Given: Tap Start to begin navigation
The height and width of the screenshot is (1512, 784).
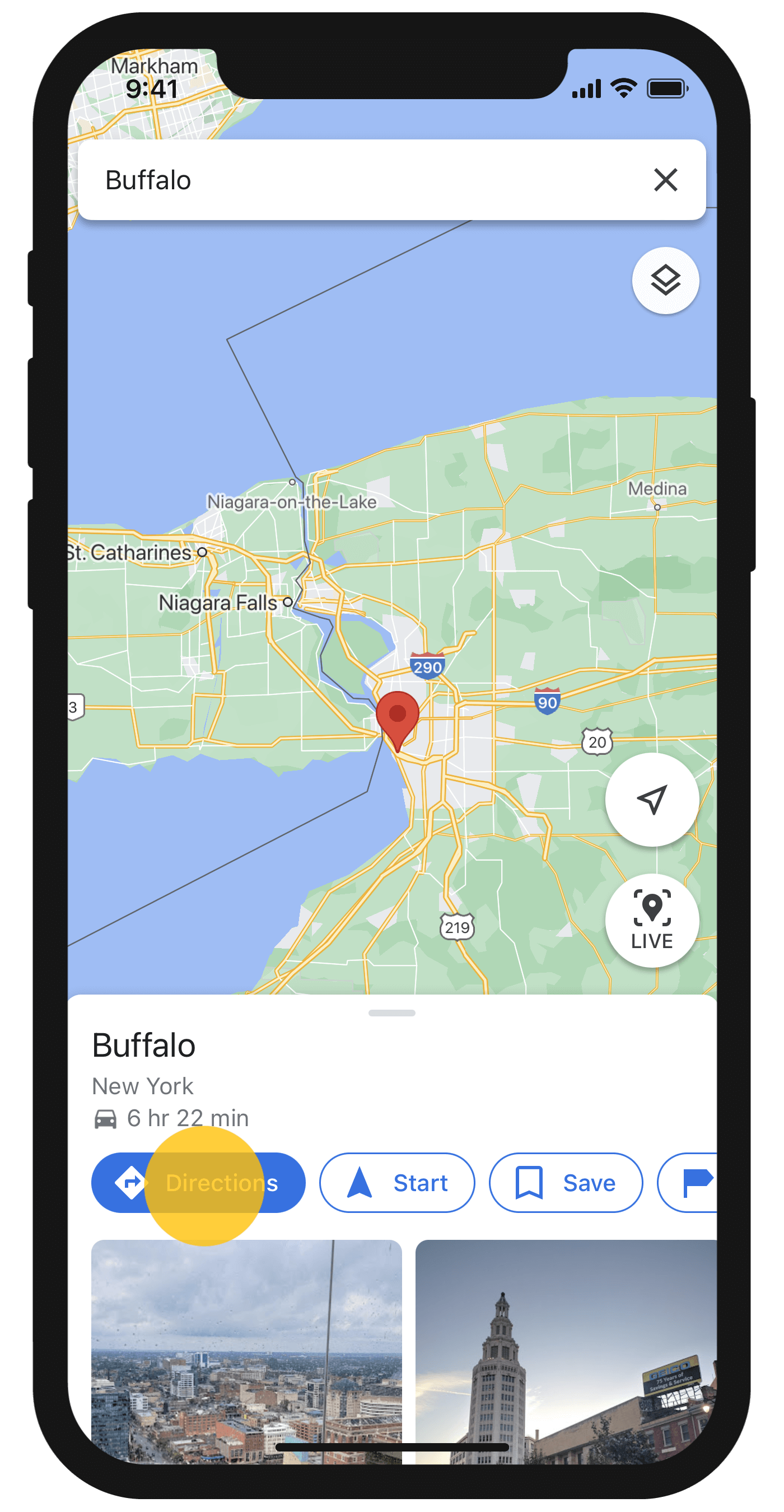Looking at the screenshot, I should 396,1183.
